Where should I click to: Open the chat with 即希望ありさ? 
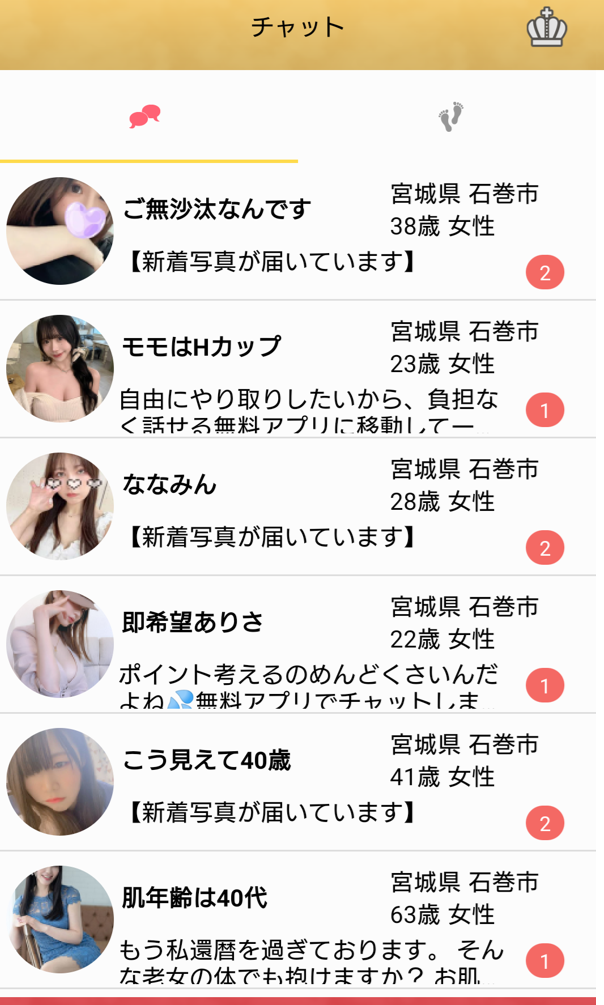(x=300, y=645)
